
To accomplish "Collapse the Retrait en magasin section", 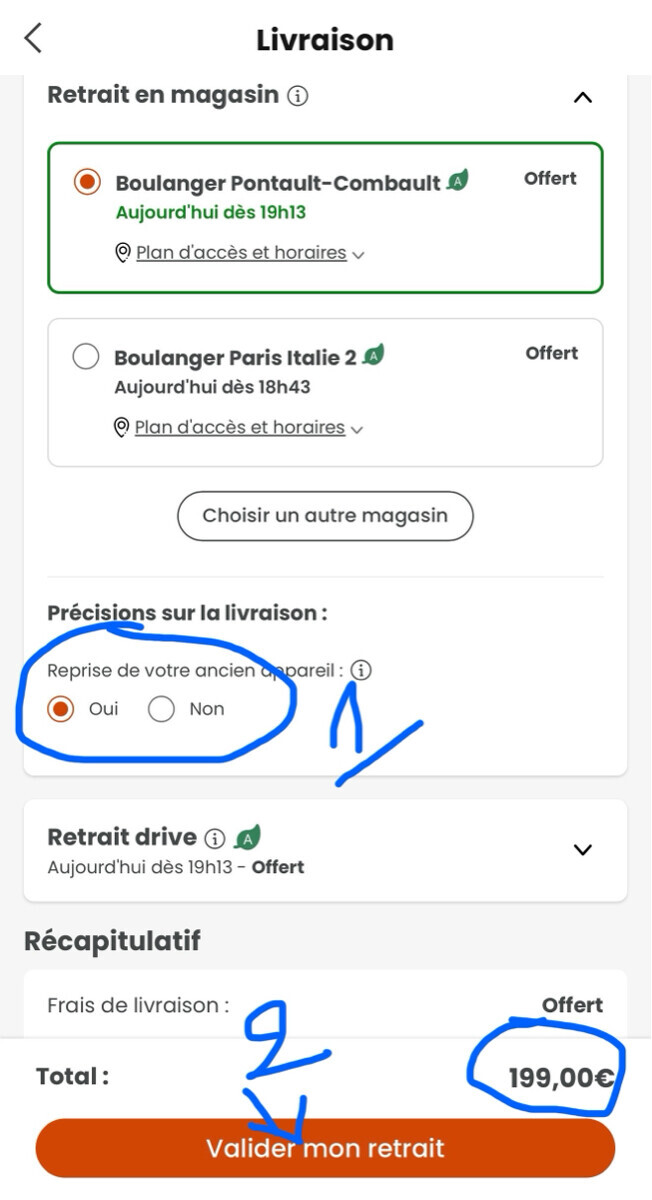I will pos(582,97).
